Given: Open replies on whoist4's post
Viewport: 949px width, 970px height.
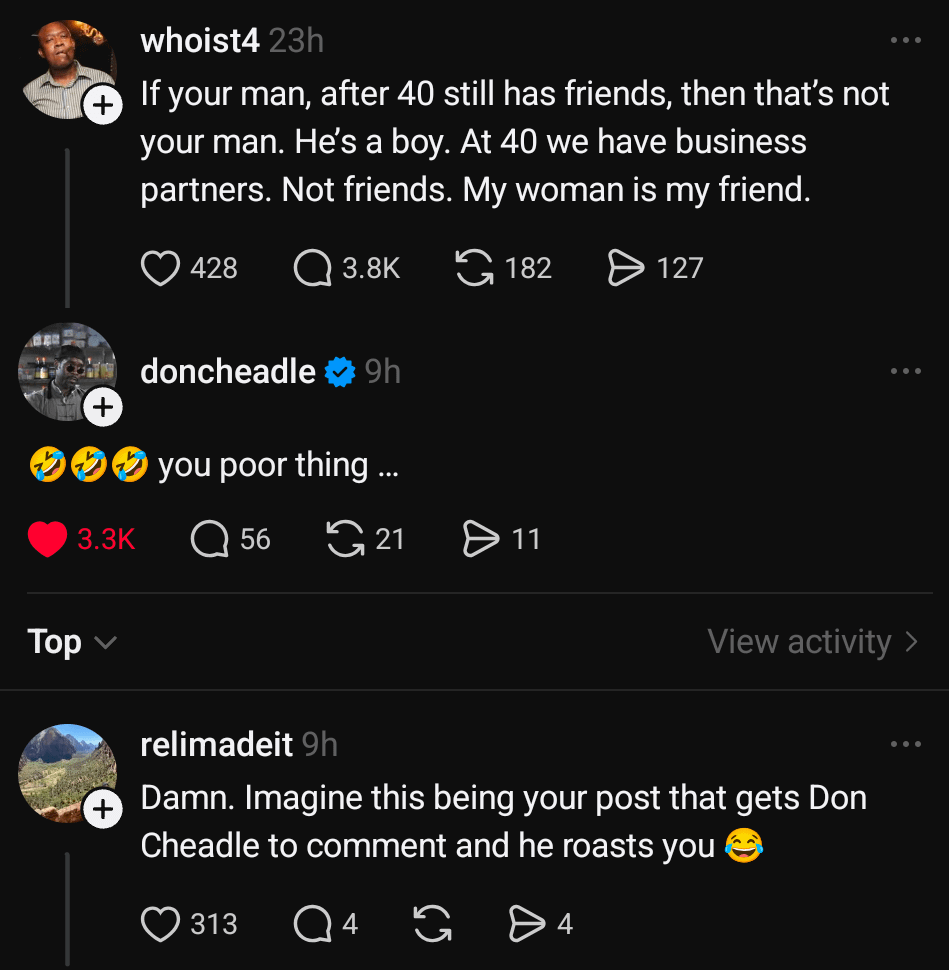Looking at the screenshot, I should pyautogui.click(x=313, y=268).
